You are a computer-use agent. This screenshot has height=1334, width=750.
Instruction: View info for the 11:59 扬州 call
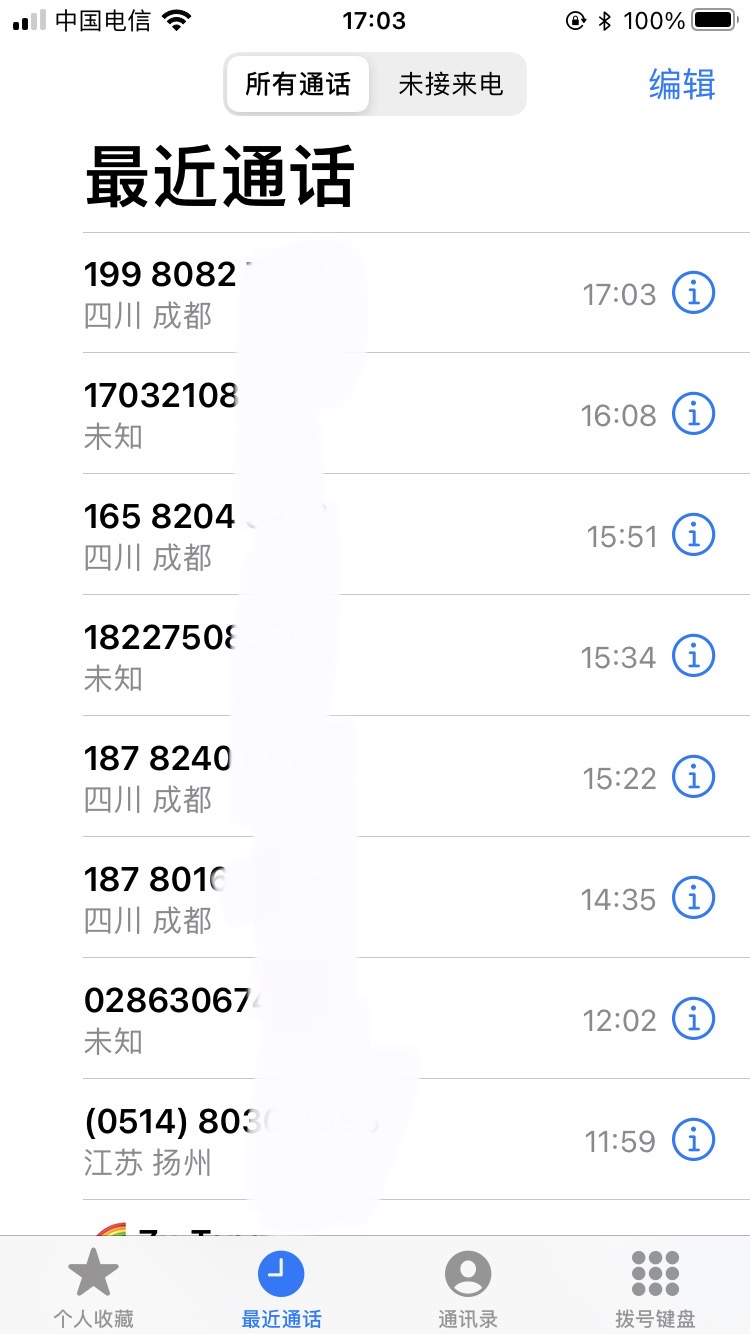[693, 1140]
